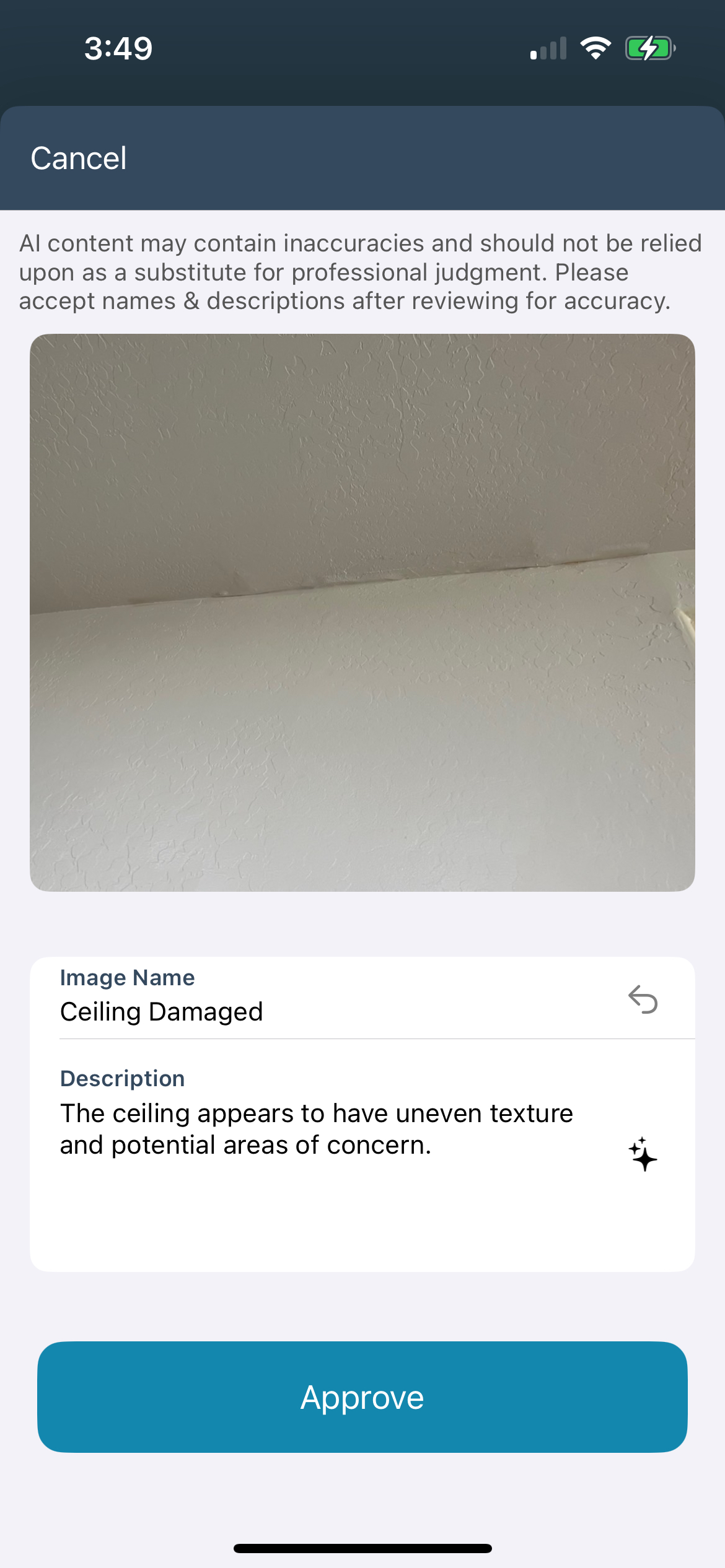The image size is (725, 1568).
Task: Approve the image name and description
Action: [x=362, y=1397]
